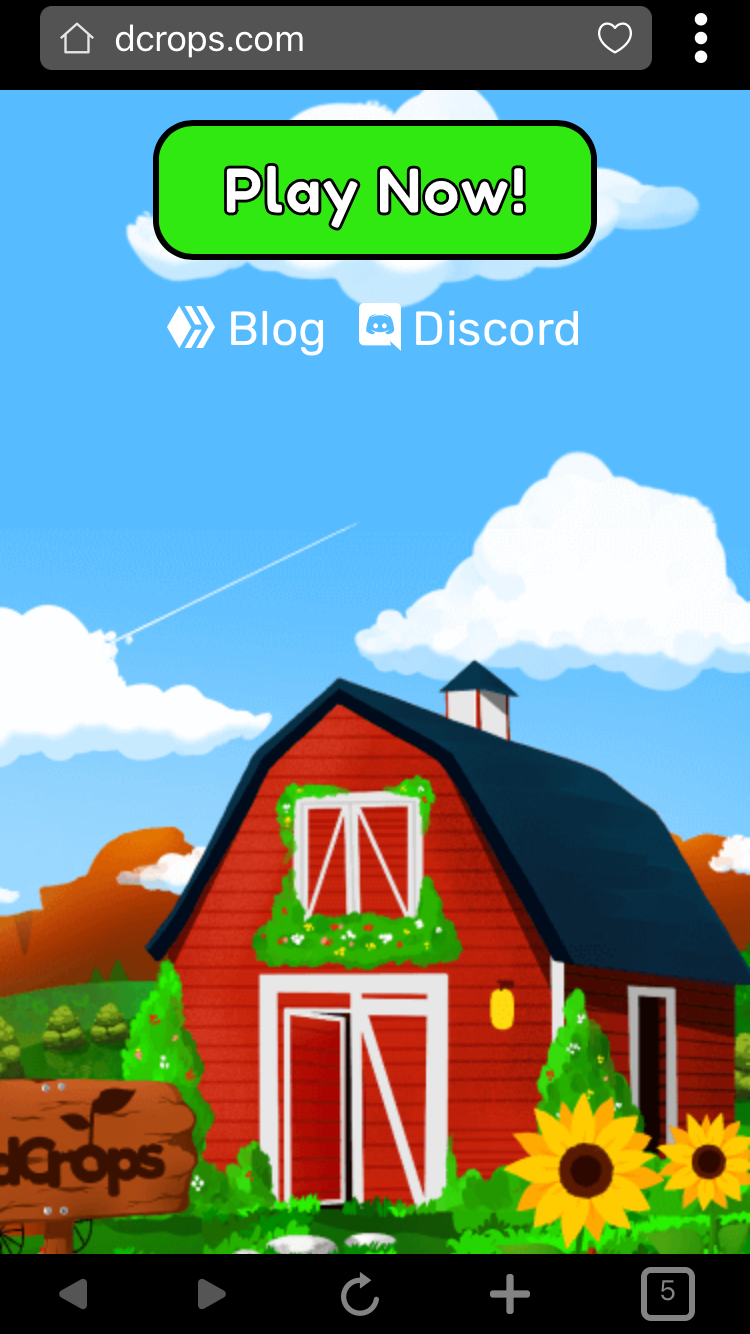Toggle the heart icon to favorite the page
Image resolution: width=750 pixels, height=1334 pixels.
[614, 37]
